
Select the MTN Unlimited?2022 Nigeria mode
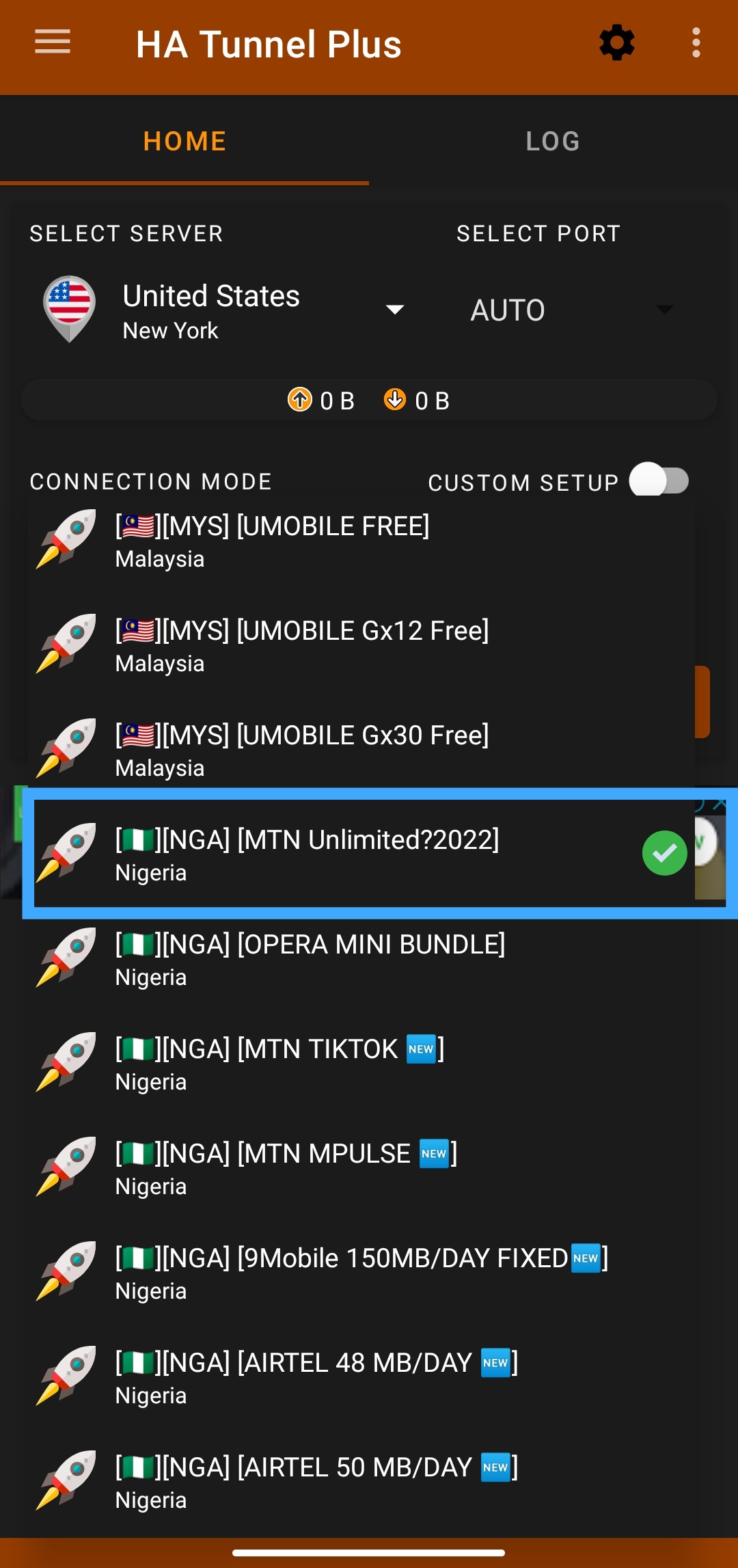coord(342,854)
